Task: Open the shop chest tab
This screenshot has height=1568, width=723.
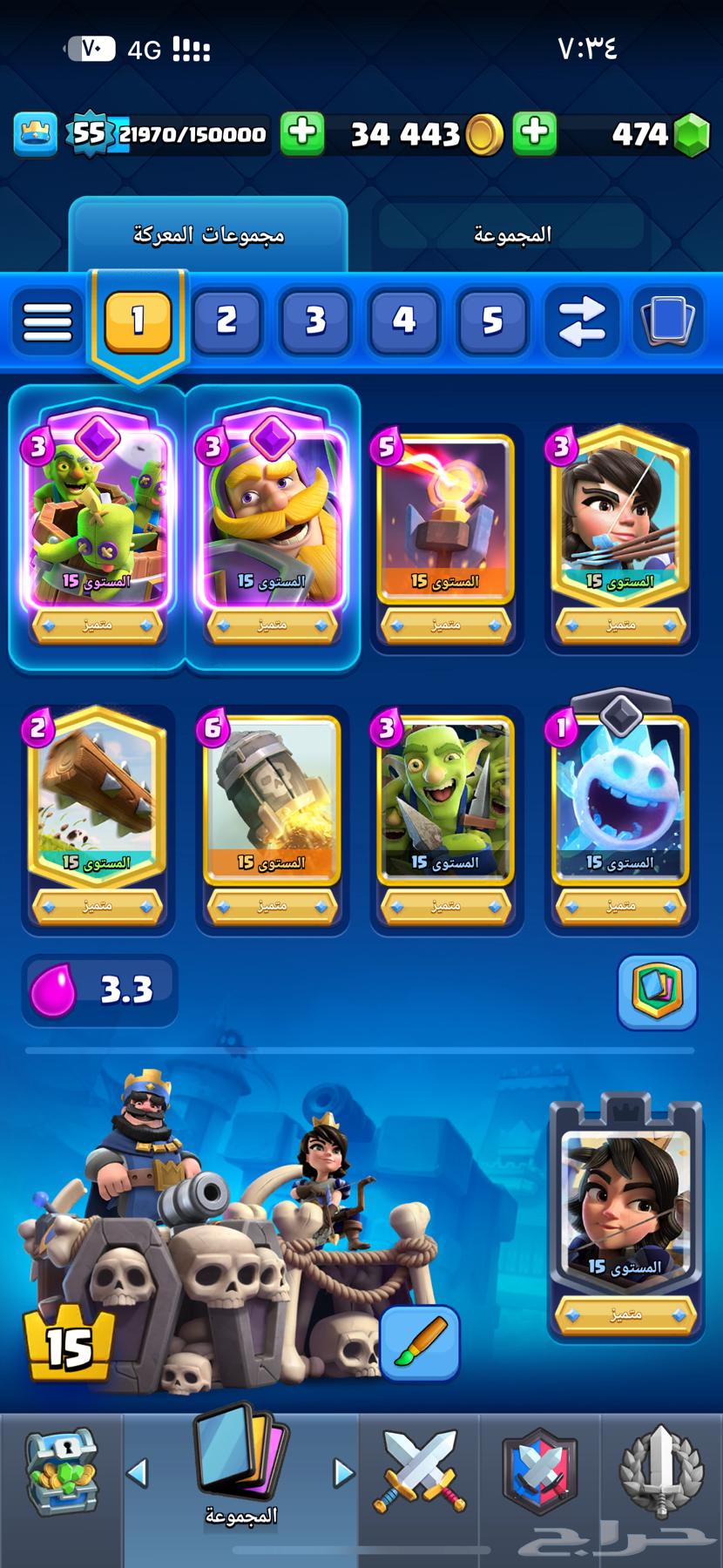Action: (x=61, y=1472)
